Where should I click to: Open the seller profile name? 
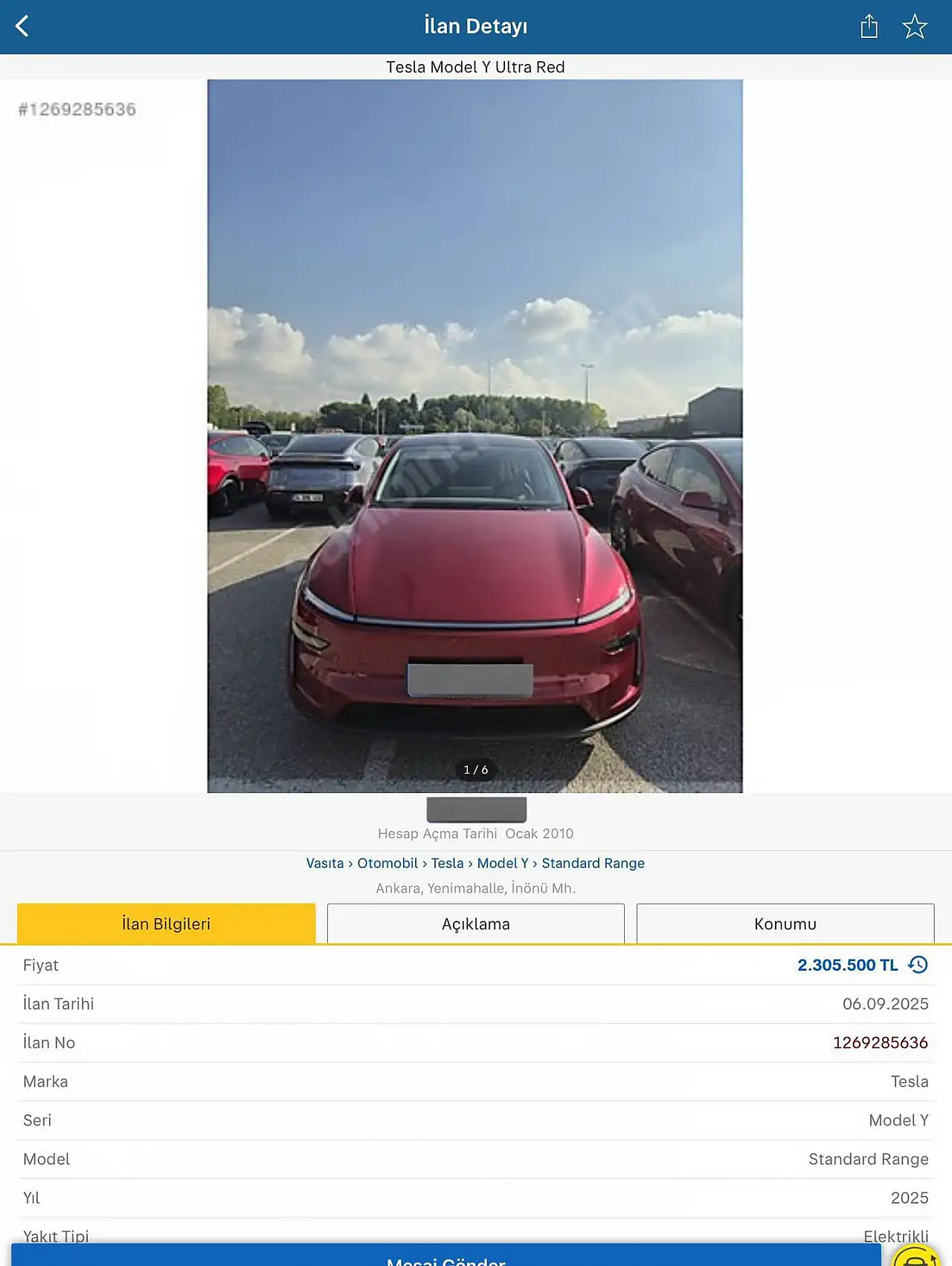476,809
